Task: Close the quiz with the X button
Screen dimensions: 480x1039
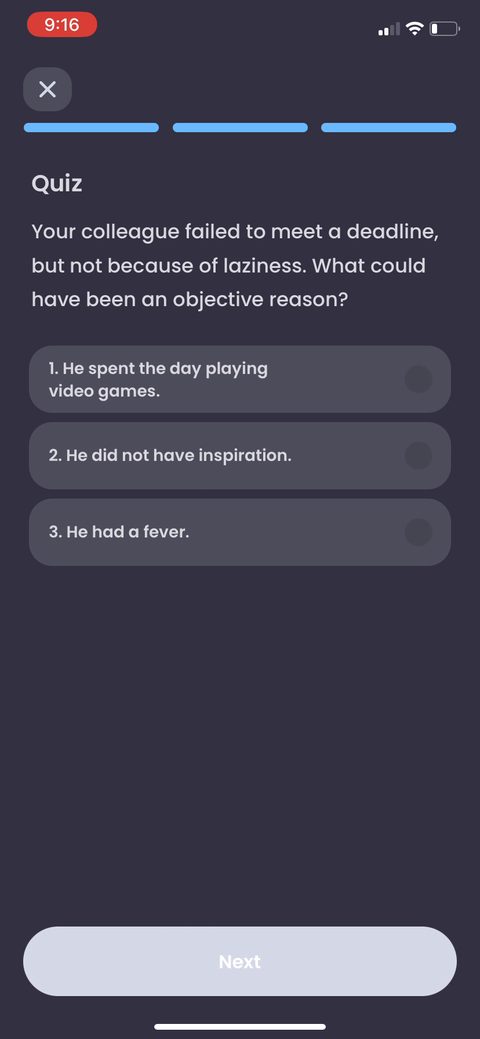Action: coord(48,89)
